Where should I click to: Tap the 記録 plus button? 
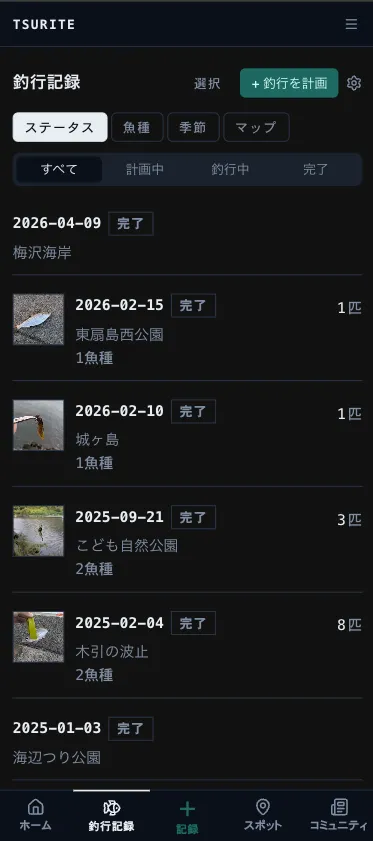187,816
